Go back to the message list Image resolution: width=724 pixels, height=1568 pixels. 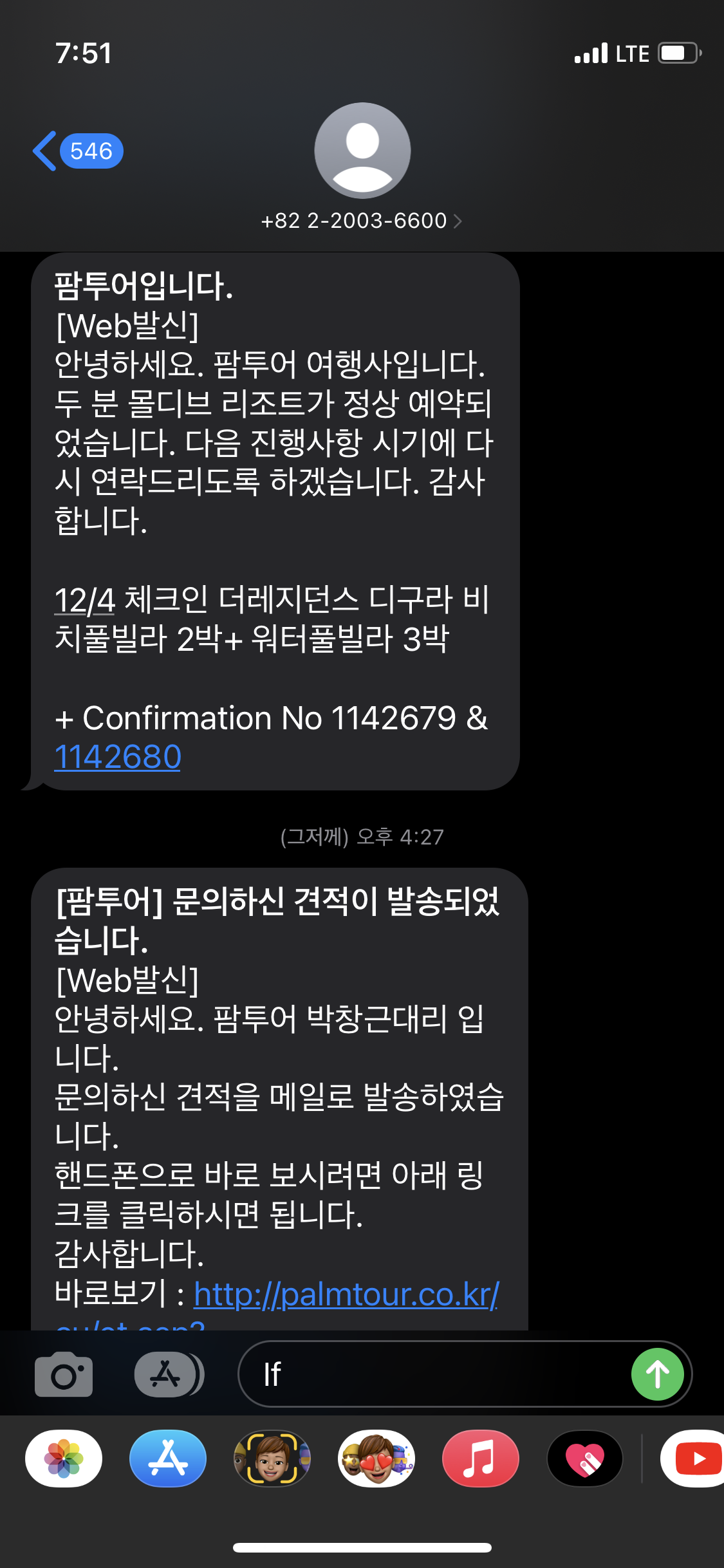(77, 151)
